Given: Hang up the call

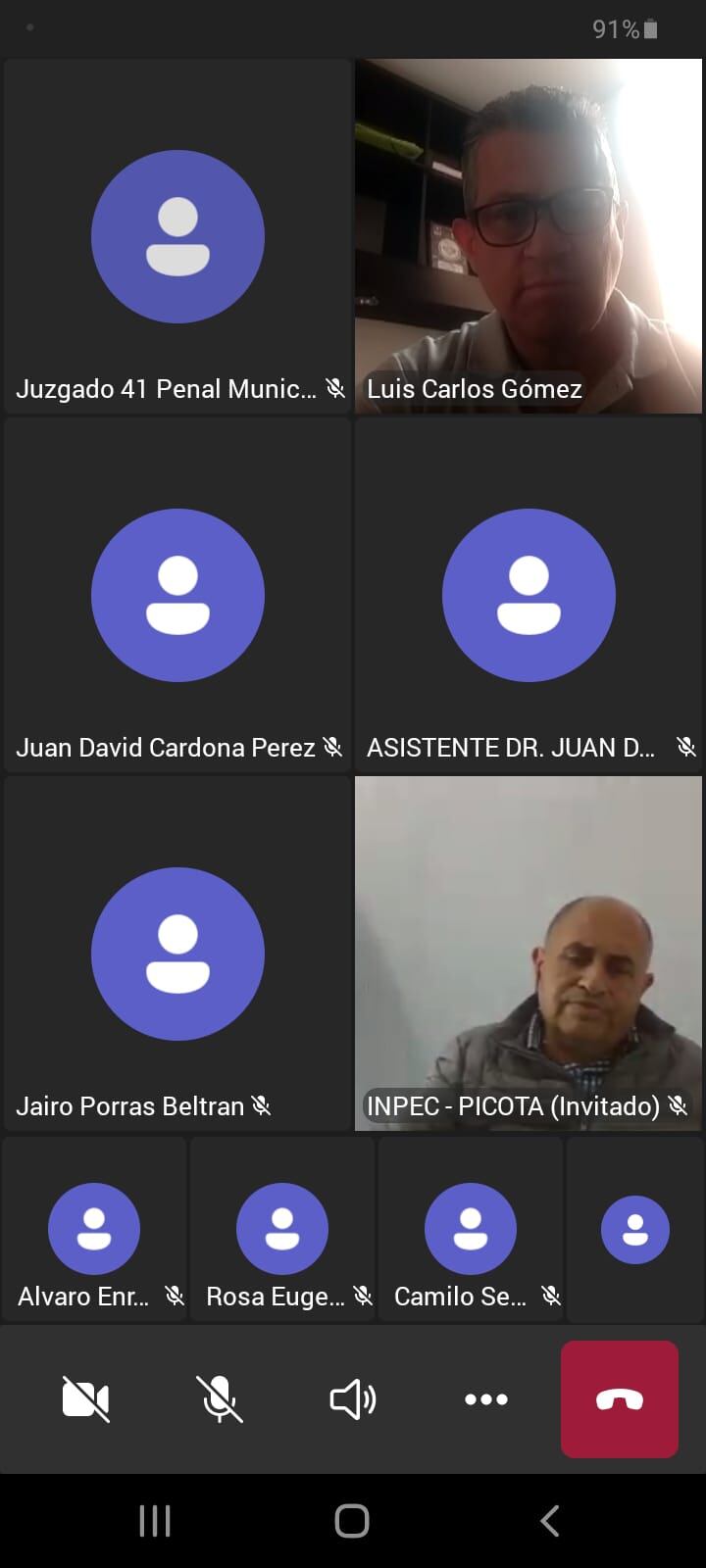Looking at the screenshot, I should (619, 1398).
